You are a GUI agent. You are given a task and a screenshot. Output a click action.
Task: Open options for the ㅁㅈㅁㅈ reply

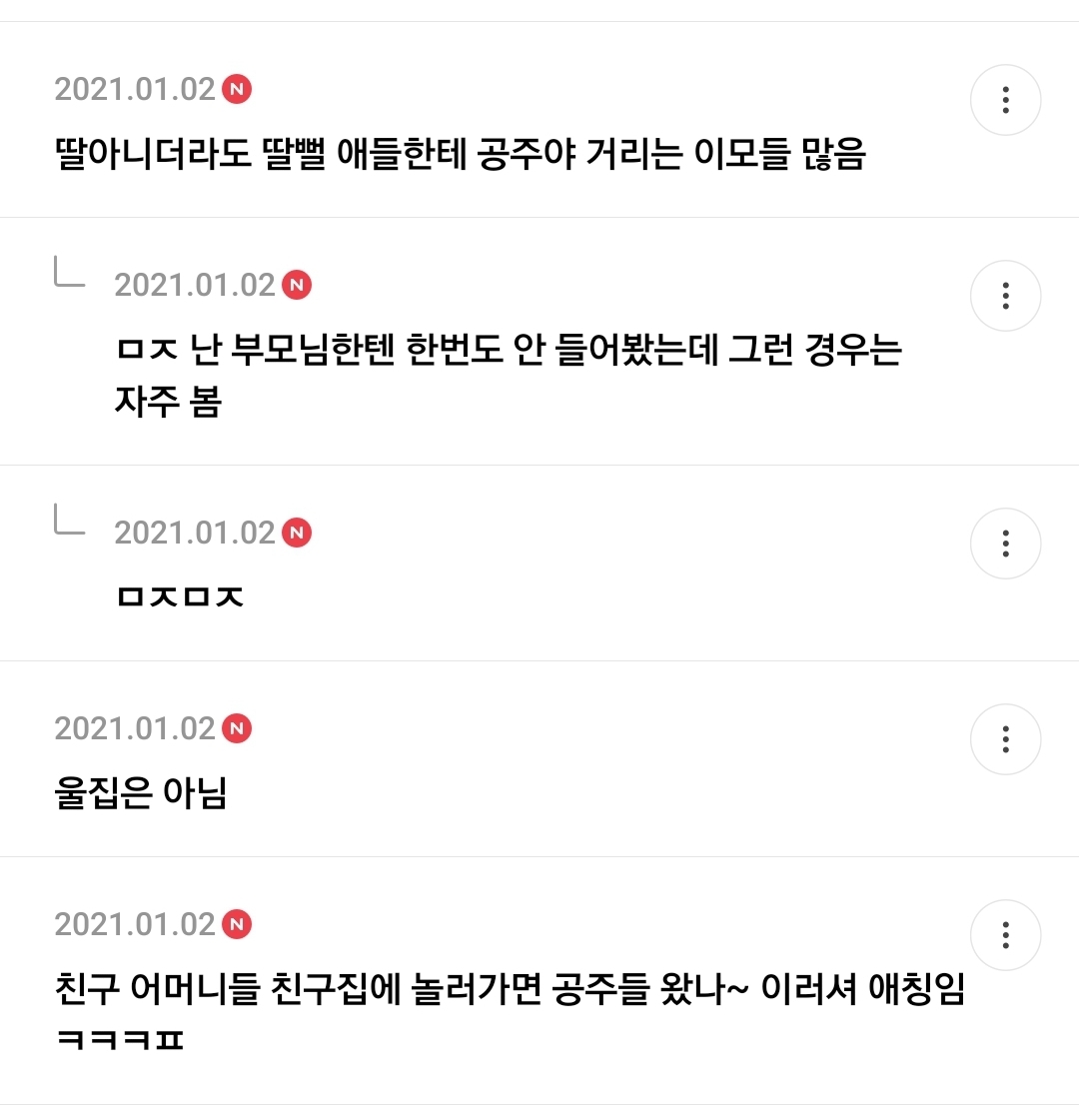tap(1005, 544)
